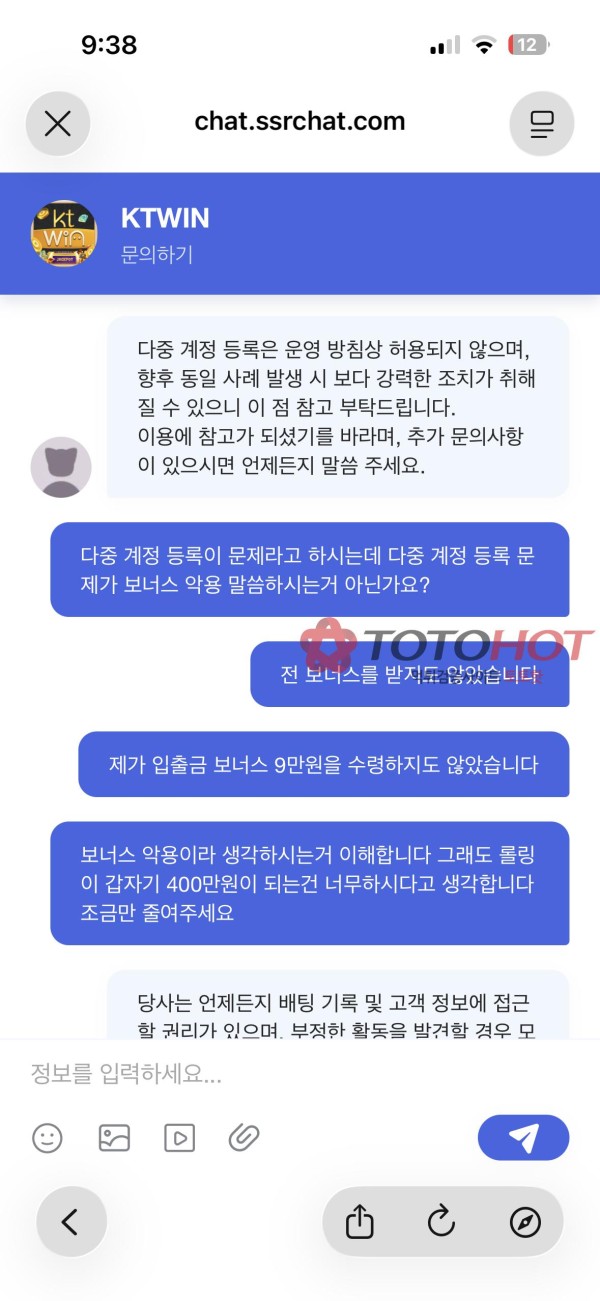Close the in-app browser window
The image size is (600, 1301).
[58, 123]
